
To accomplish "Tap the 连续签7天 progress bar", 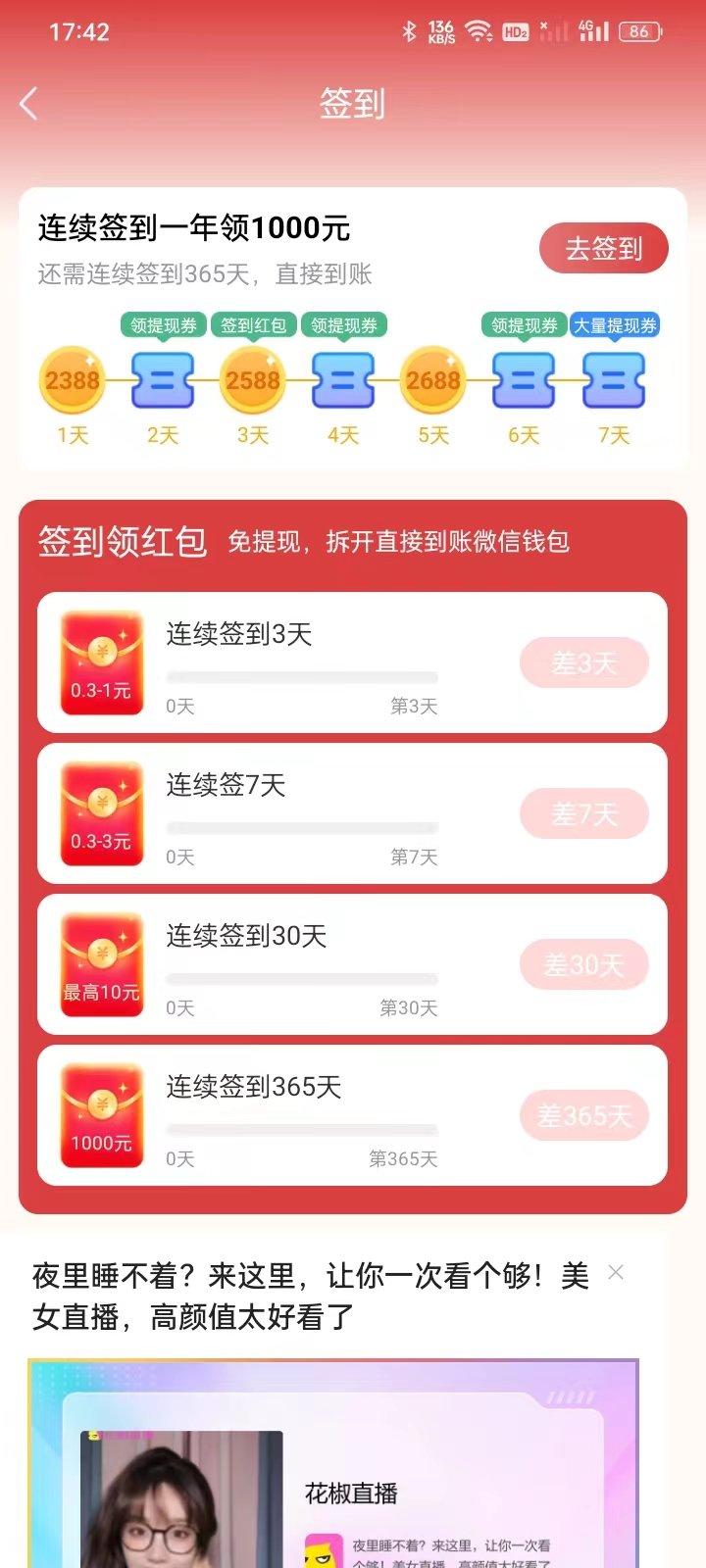I will (301, 827).
